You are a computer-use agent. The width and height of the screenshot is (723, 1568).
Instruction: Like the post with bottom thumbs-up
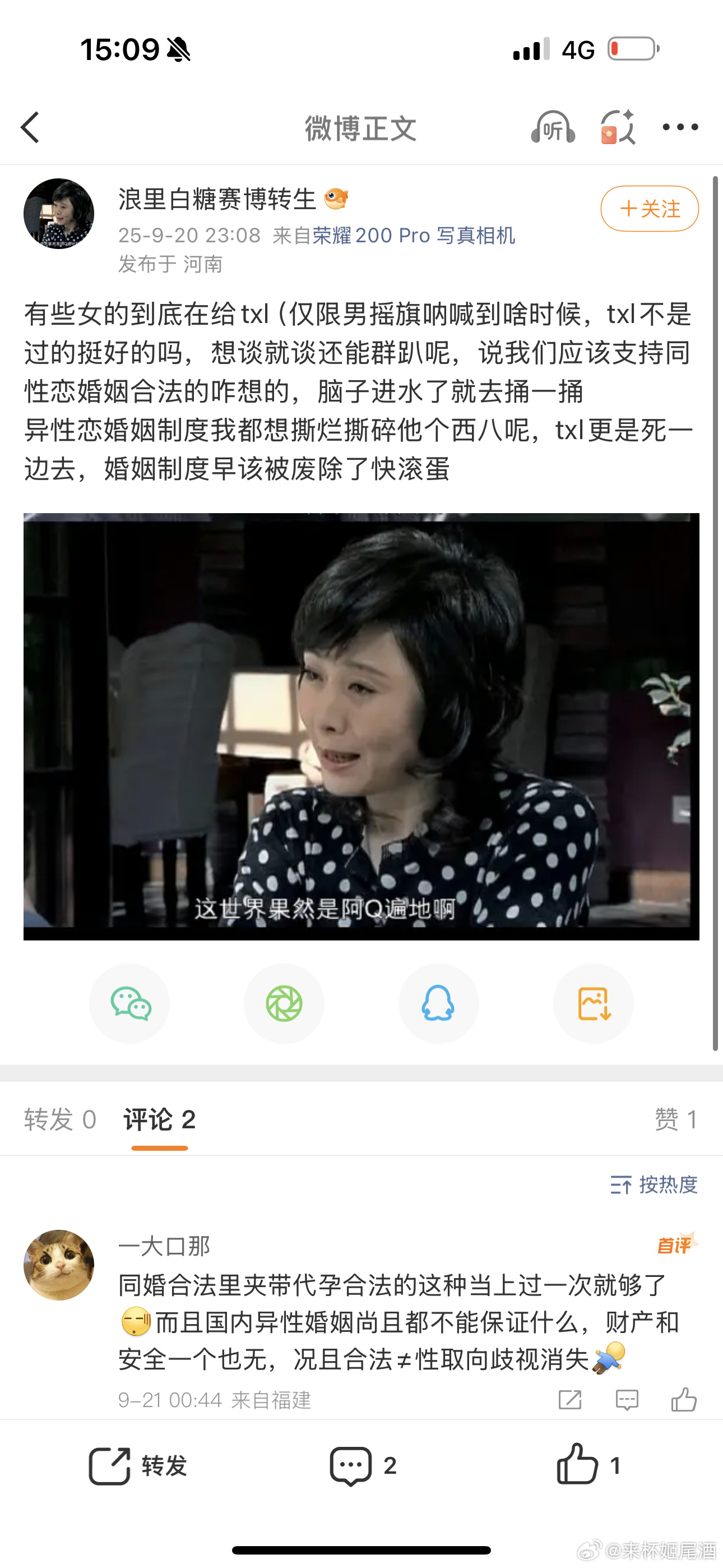click(x=587, y=1466)
